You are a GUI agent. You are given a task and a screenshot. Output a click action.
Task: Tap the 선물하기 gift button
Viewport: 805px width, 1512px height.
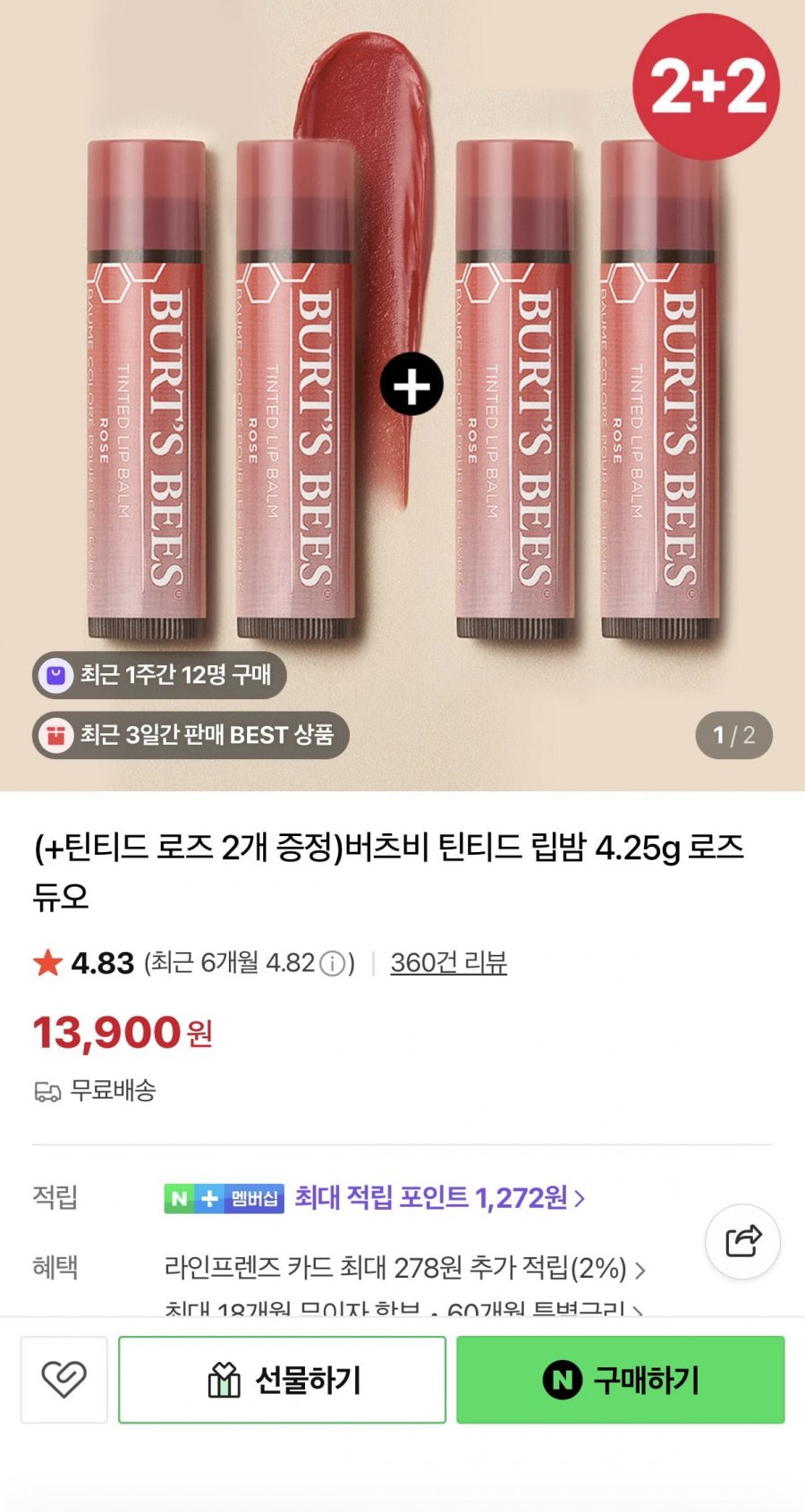[x=282, y=1380]
